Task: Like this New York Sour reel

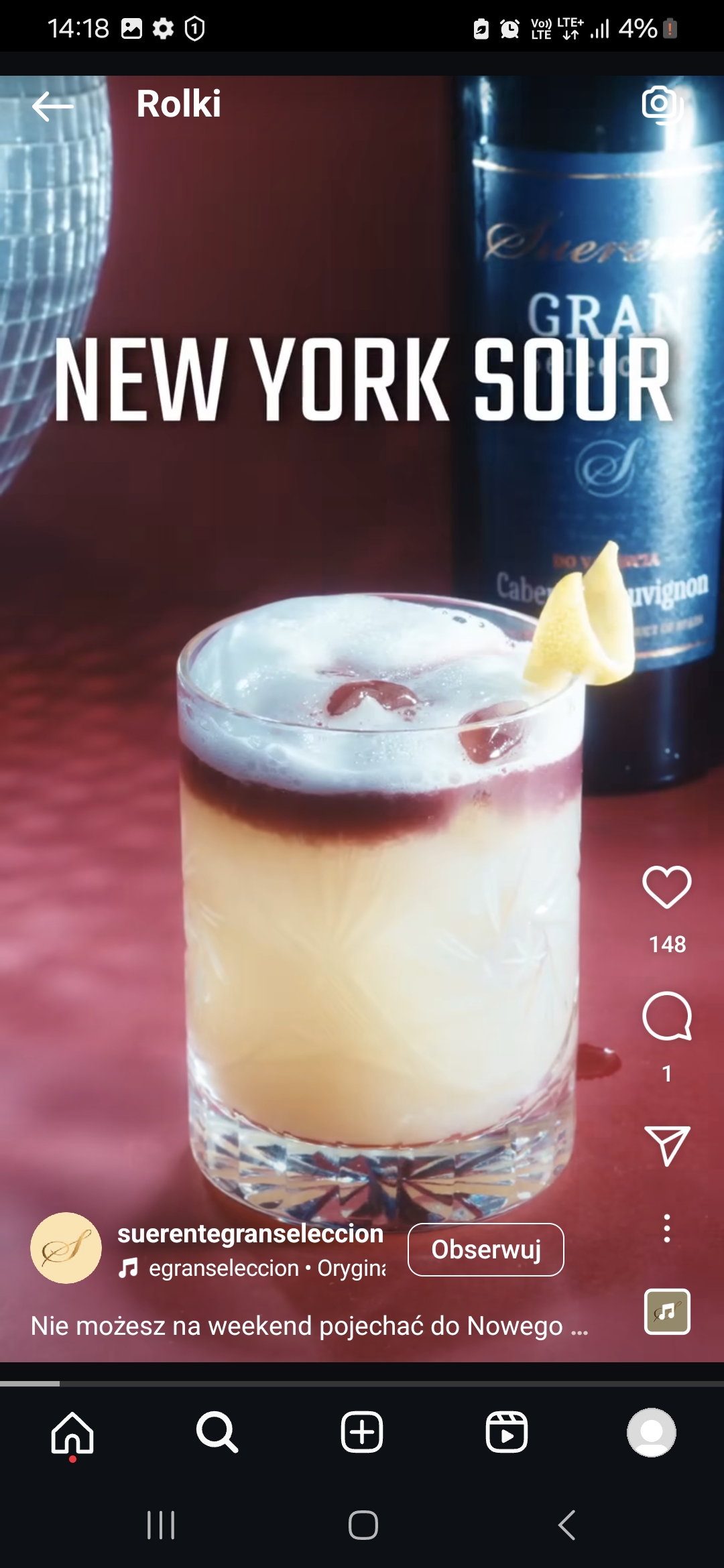Action: (666, 887)
